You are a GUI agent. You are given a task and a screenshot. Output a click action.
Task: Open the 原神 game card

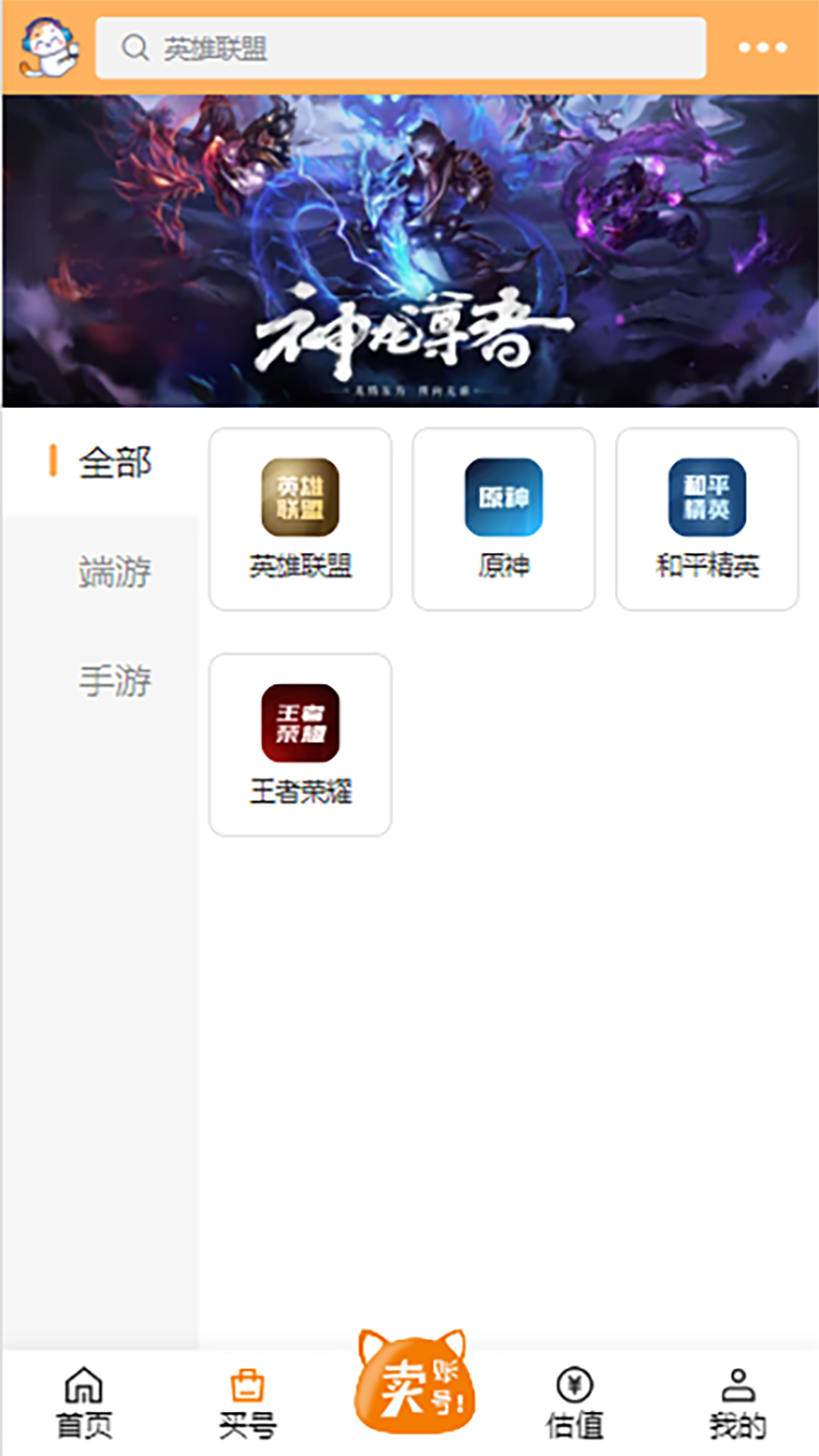pyautogui.click(x=504, y=519)
